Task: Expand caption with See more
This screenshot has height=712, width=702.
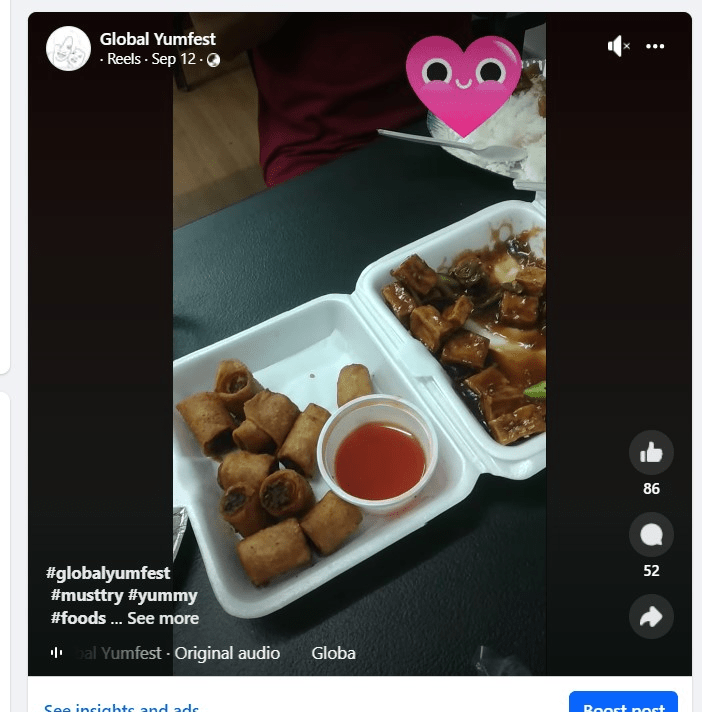Action: point(163,618)
